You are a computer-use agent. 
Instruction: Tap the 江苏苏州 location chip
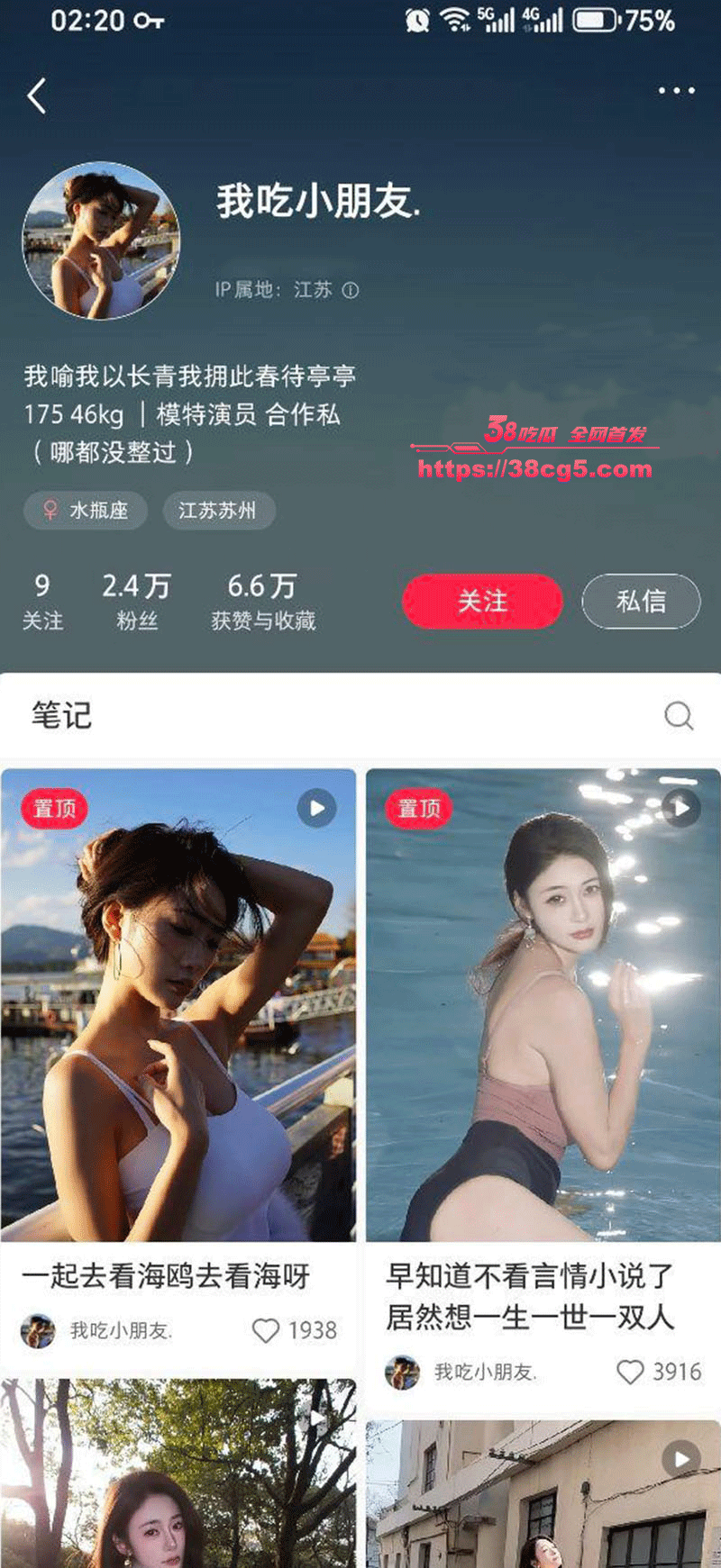pyautogui.click(x=218, y=511)
